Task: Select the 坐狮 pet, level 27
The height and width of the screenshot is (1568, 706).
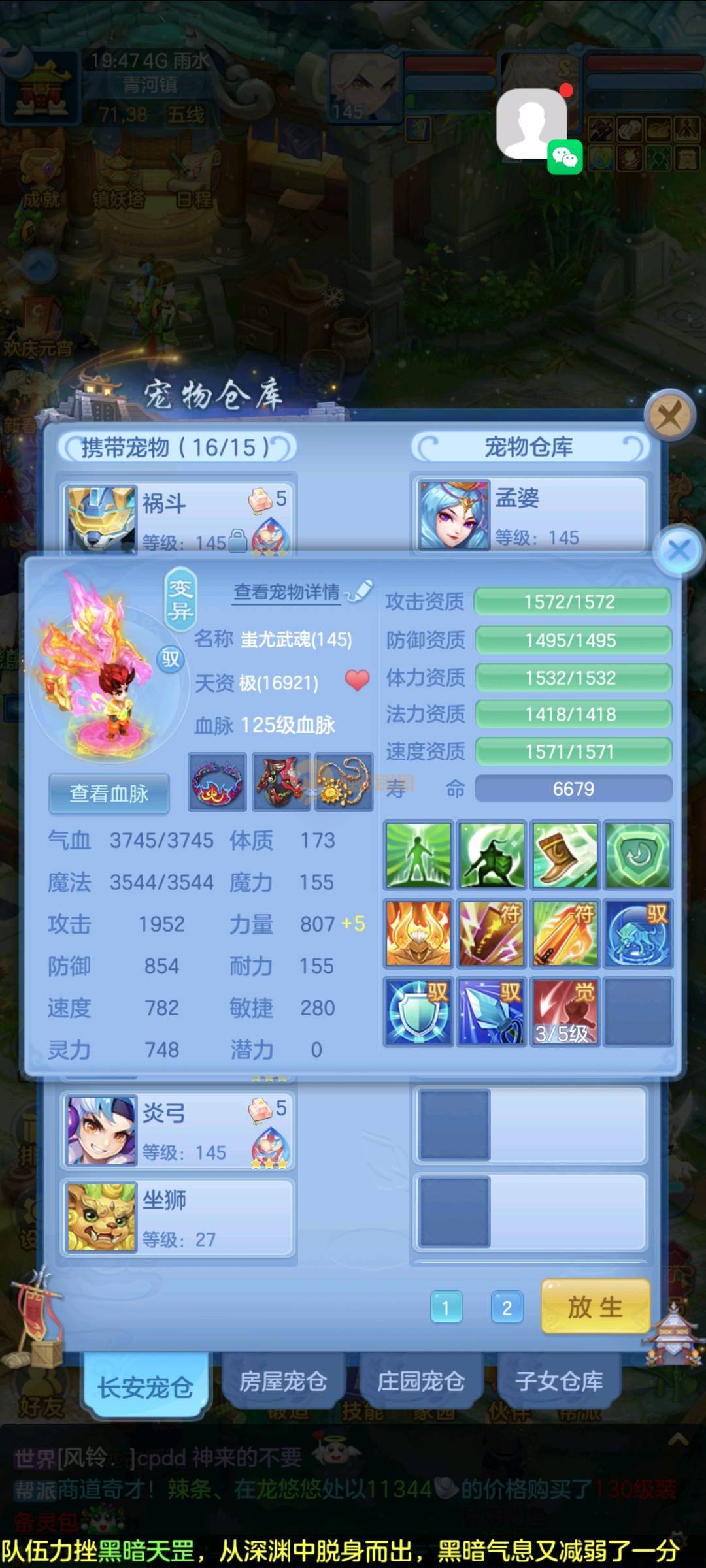Action: 178,1218
